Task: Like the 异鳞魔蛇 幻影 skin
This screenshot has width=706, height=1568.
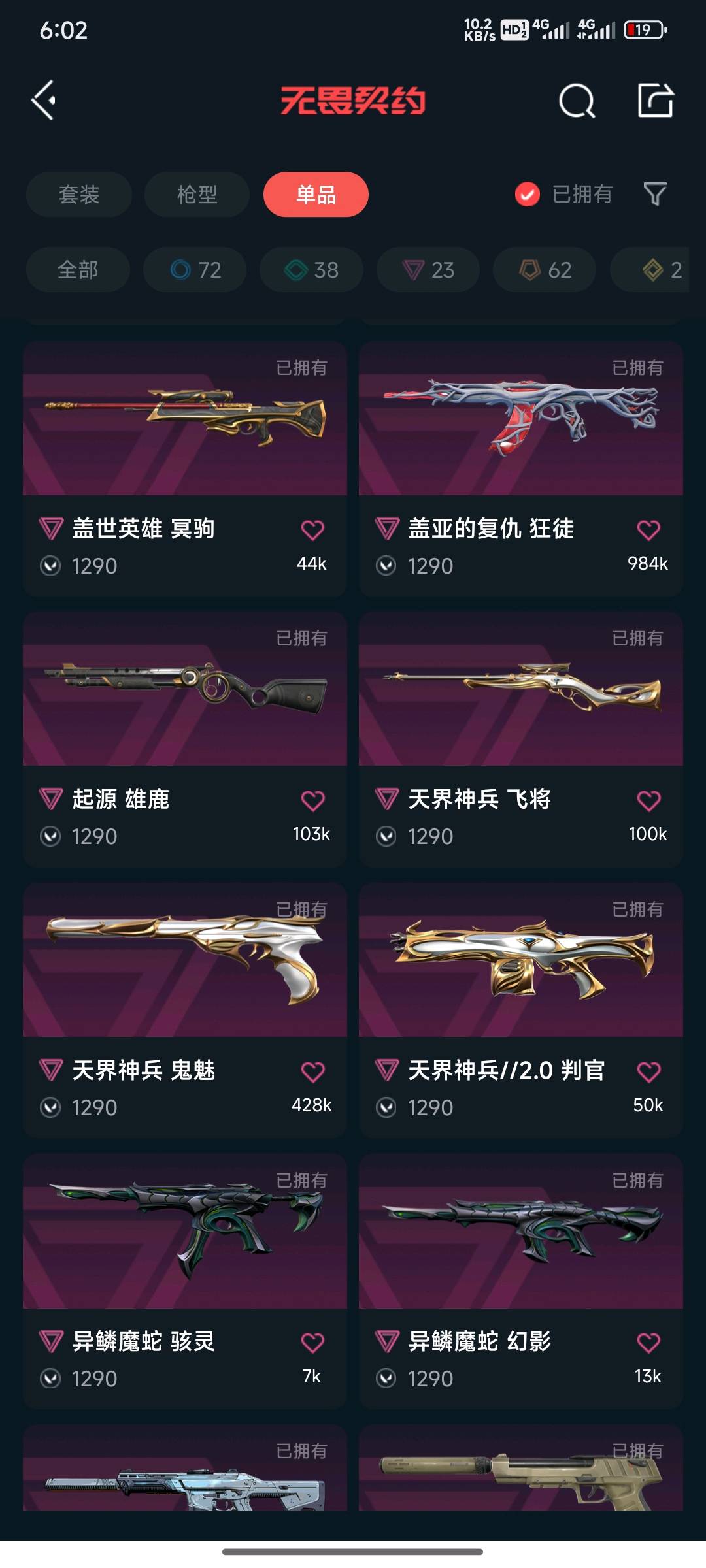Action: 648,1343
